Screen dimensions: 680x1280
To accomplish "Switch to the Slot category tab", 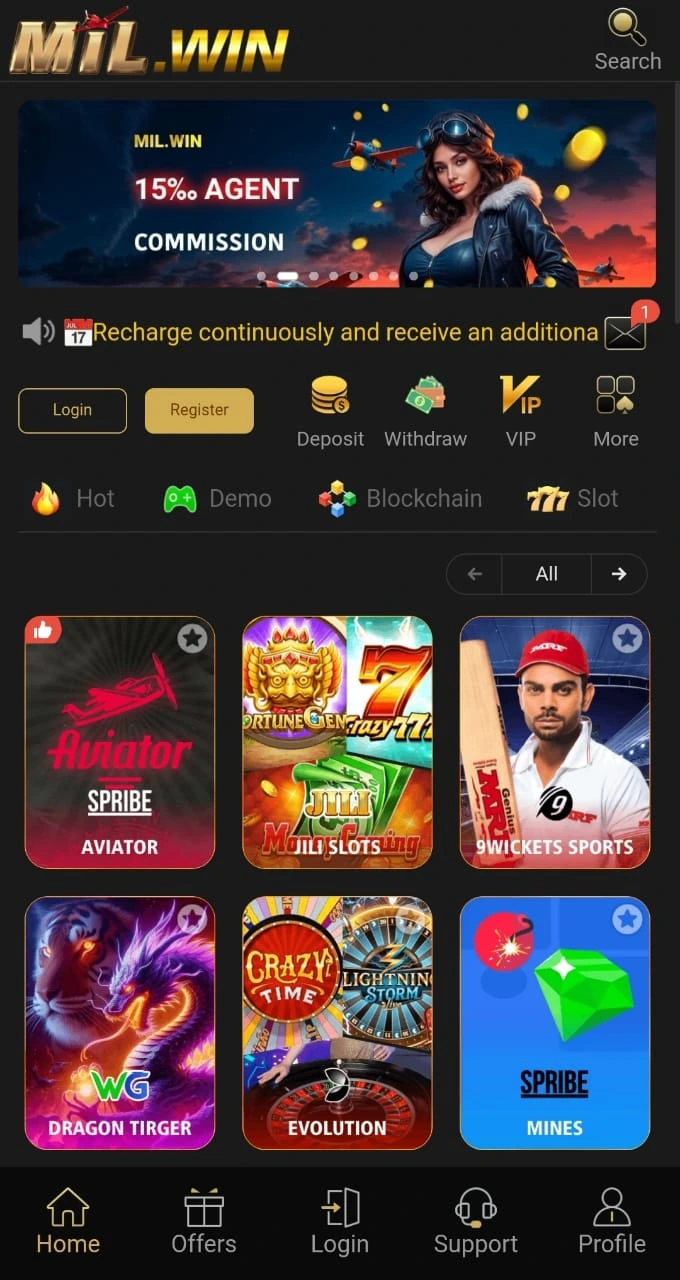I will [573, 498].
